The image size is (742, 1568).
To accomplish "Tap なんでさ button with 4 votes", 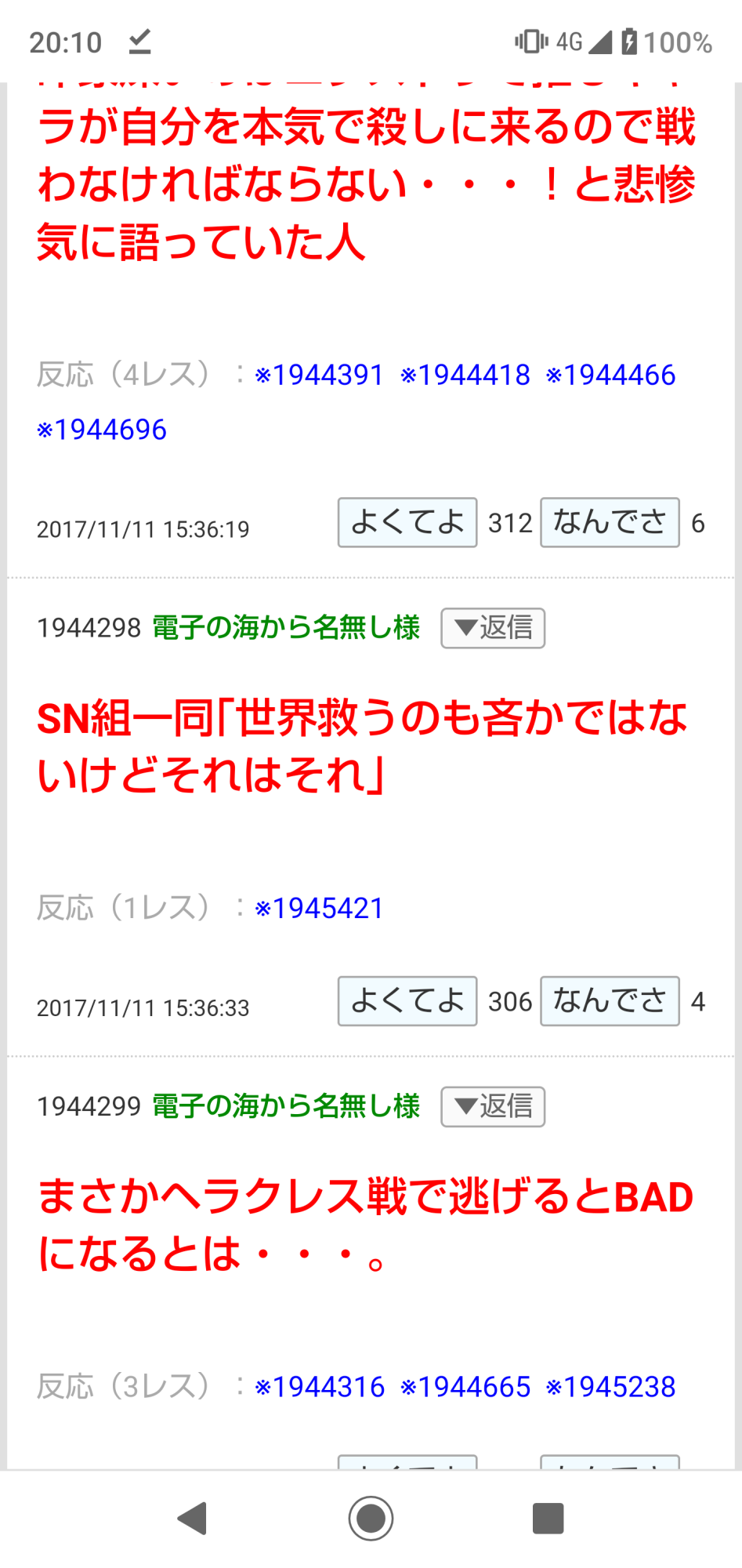I will click(x=609, y=1001).
